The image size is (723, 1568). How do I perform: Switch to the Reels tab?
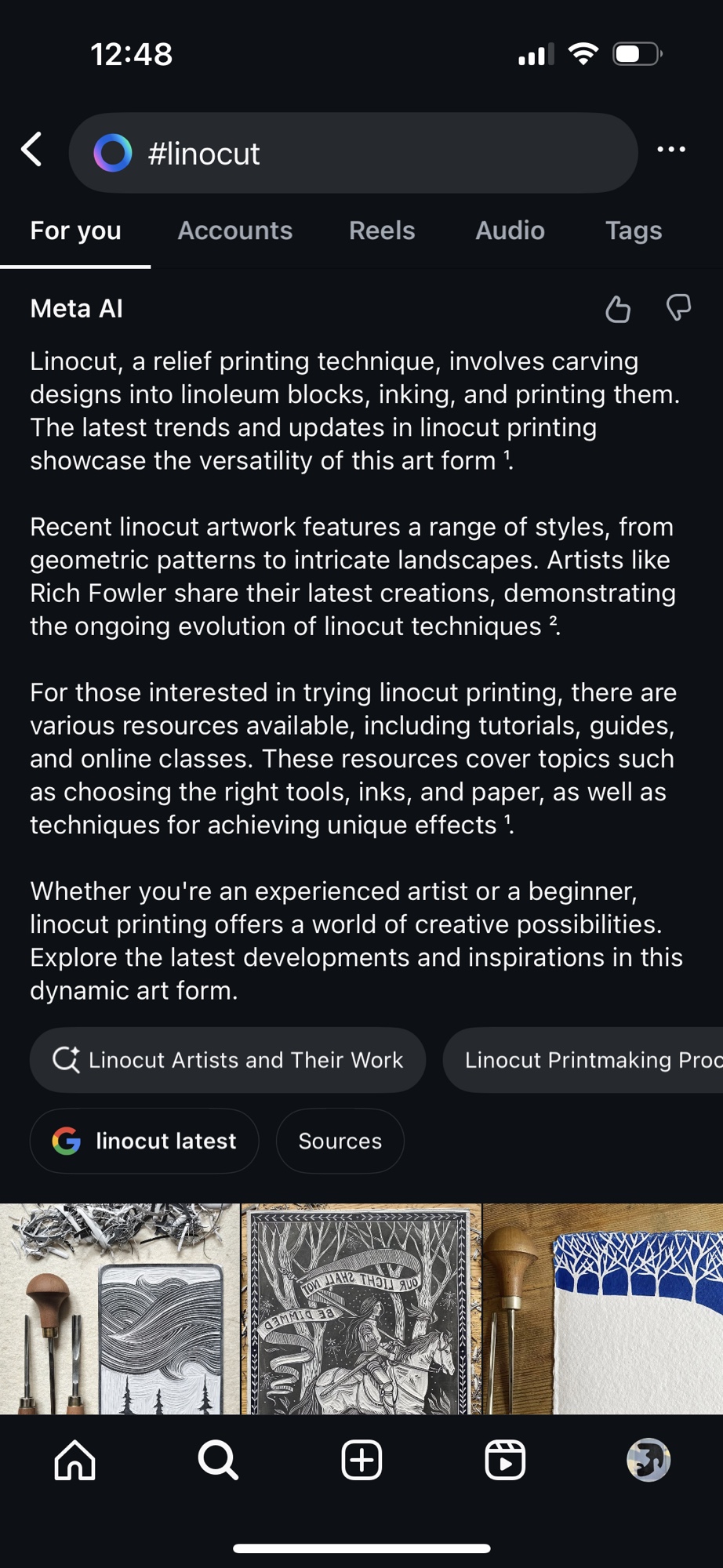point(382,230)
